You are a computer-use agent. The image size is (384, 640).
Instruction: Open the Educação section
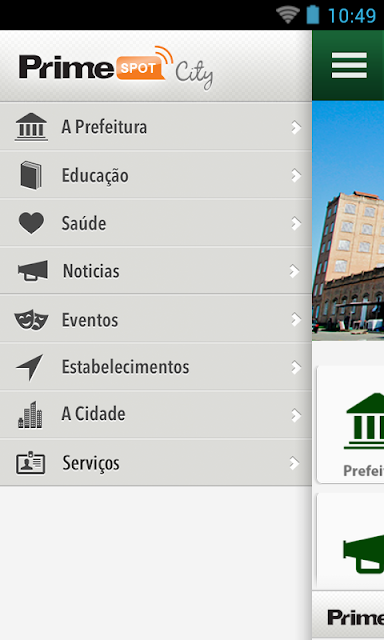coord(156,175)
